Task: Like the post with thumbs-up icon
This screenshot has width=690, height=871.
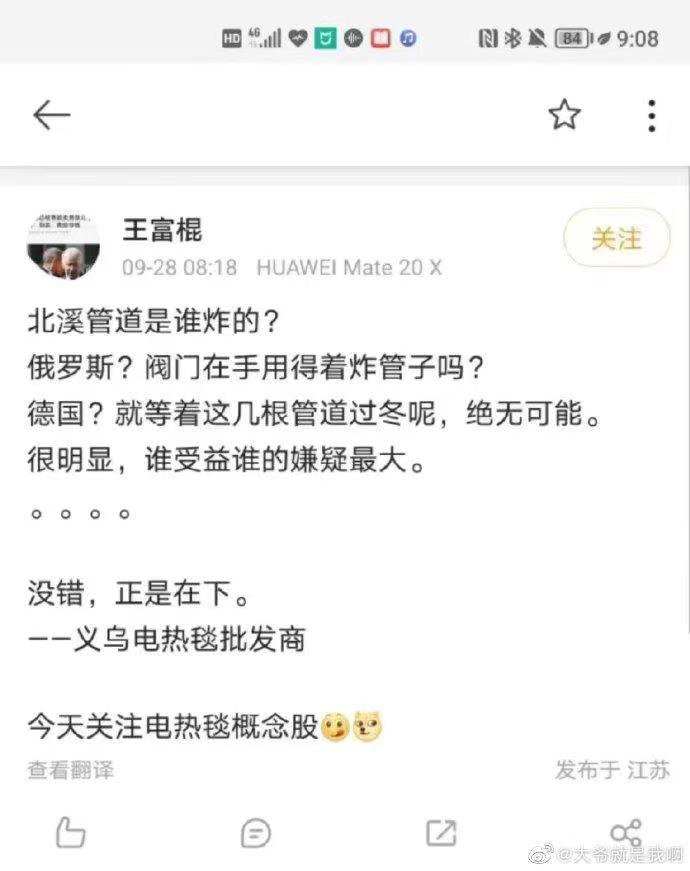Action: [x=70, y=832]
